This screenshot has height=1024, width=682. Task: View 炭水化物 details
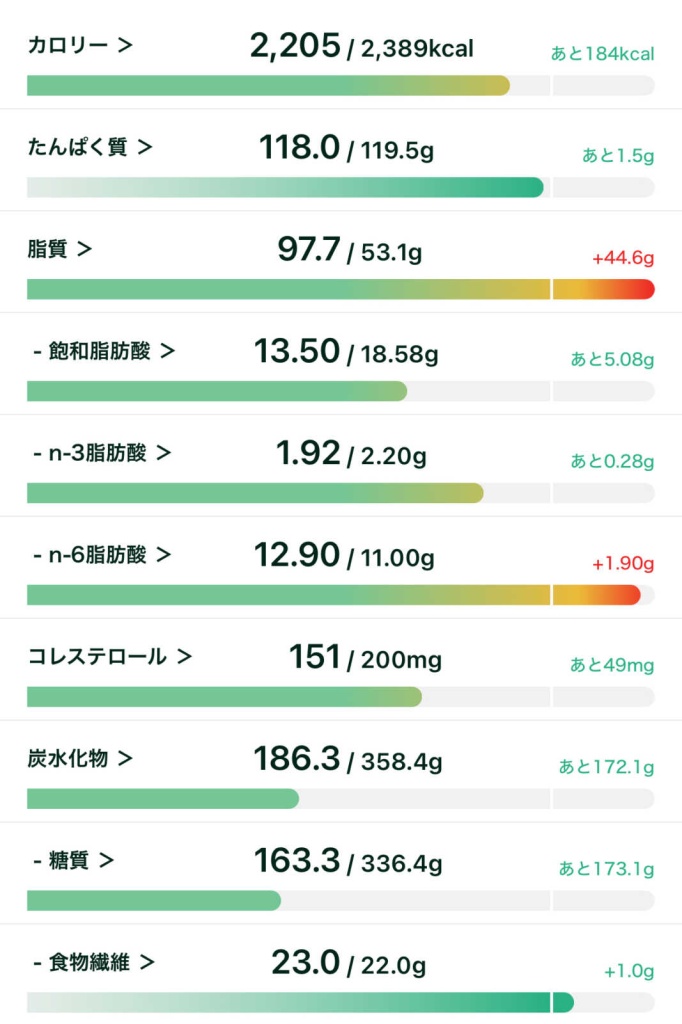80,759
